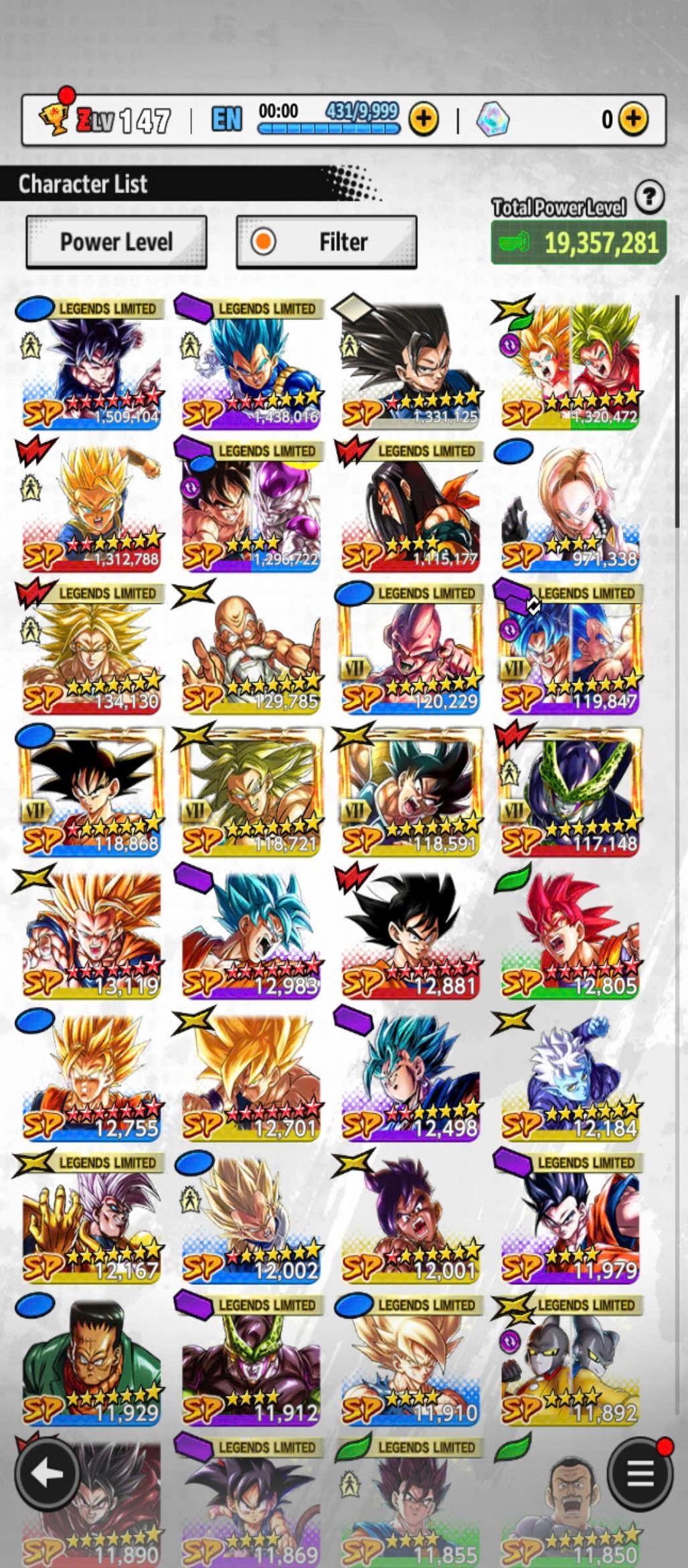
Task: View the character with power 12,184
Action: pyautogui.click(x=570, y=1077)
